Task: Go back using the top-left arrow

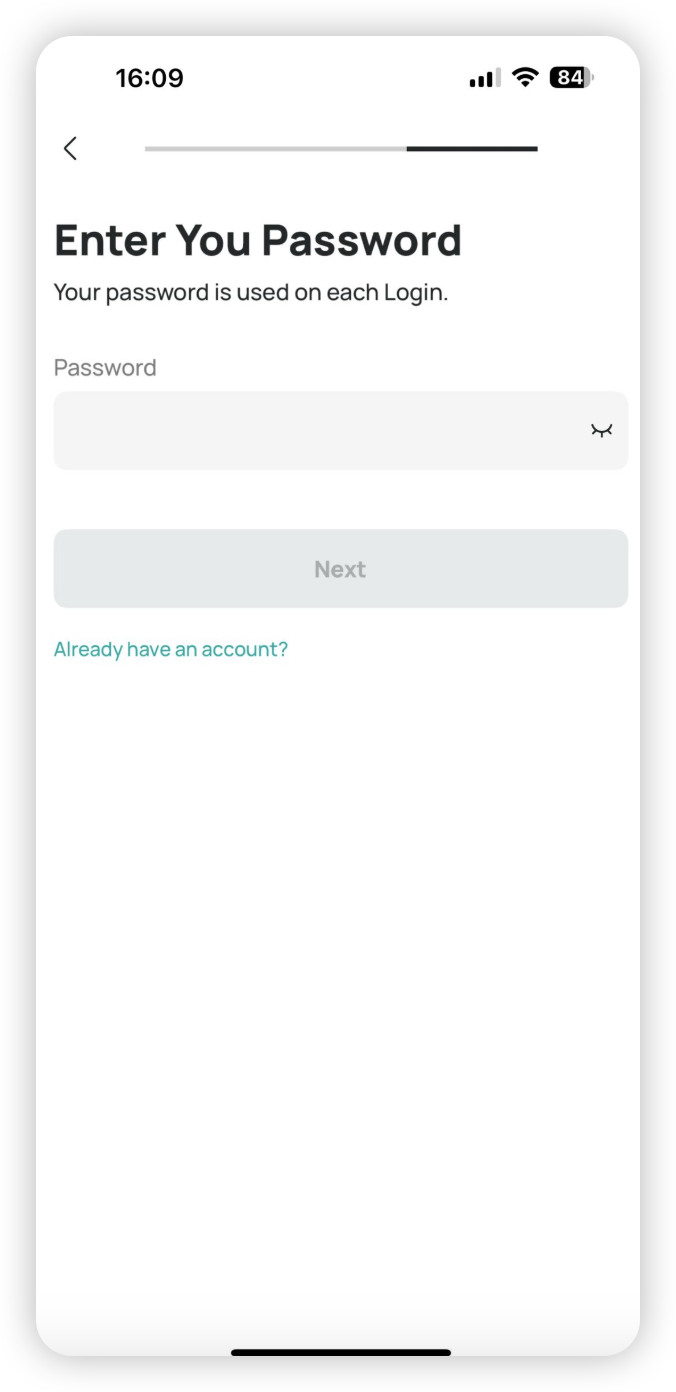Action: click(70, 149)
